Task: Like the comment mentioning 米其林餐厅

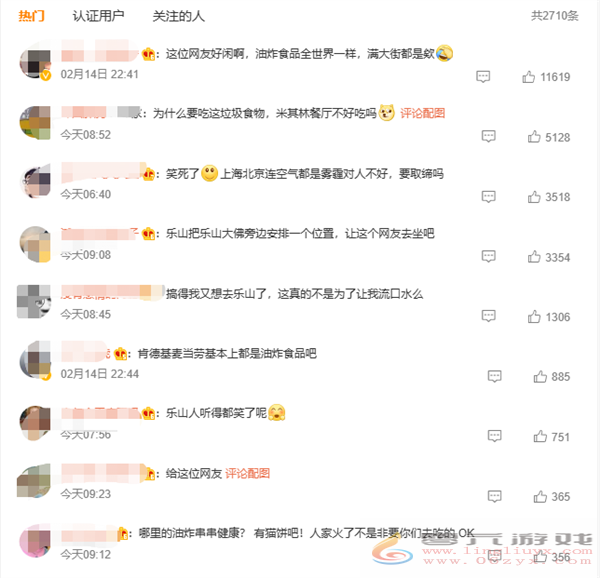Action: click(533, 137)
